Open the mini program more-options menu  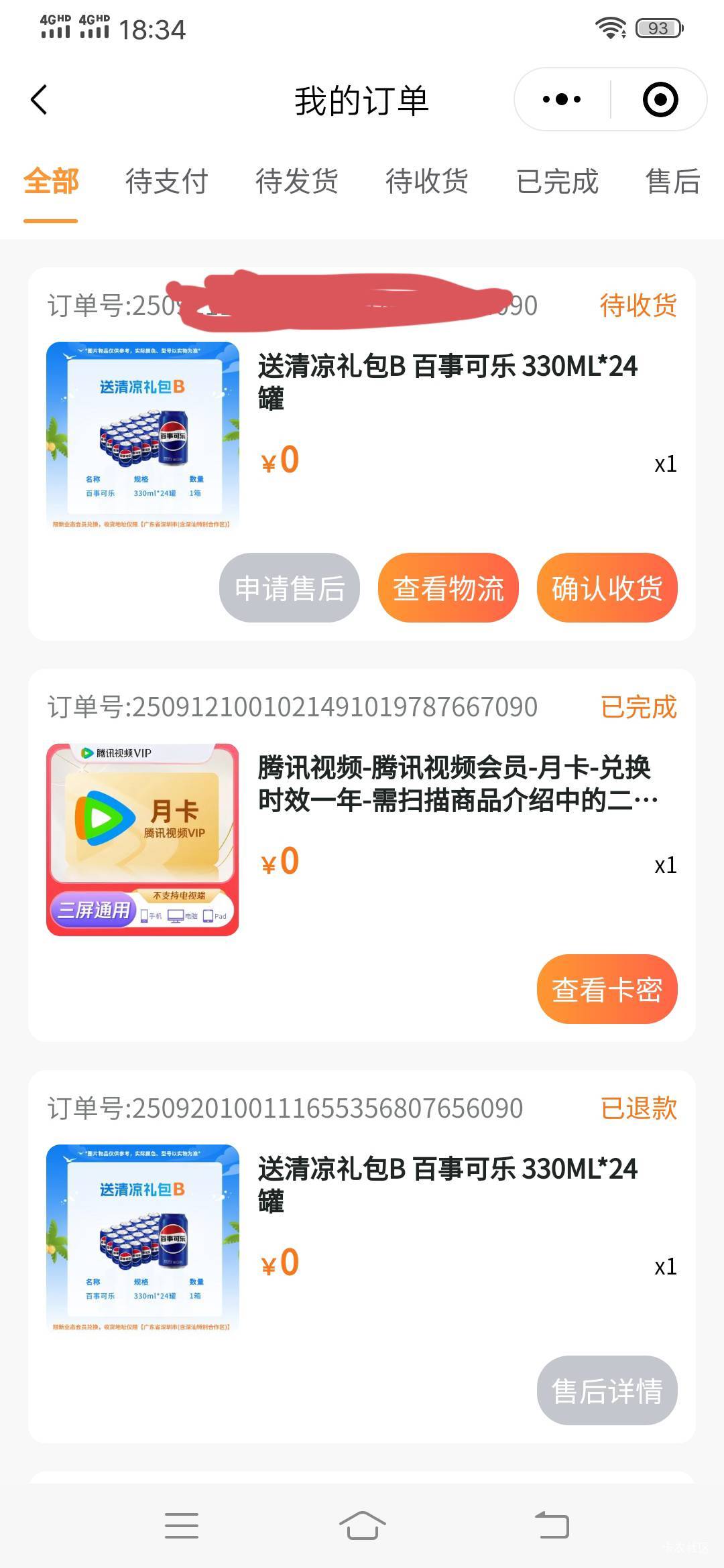click(562, 100)
